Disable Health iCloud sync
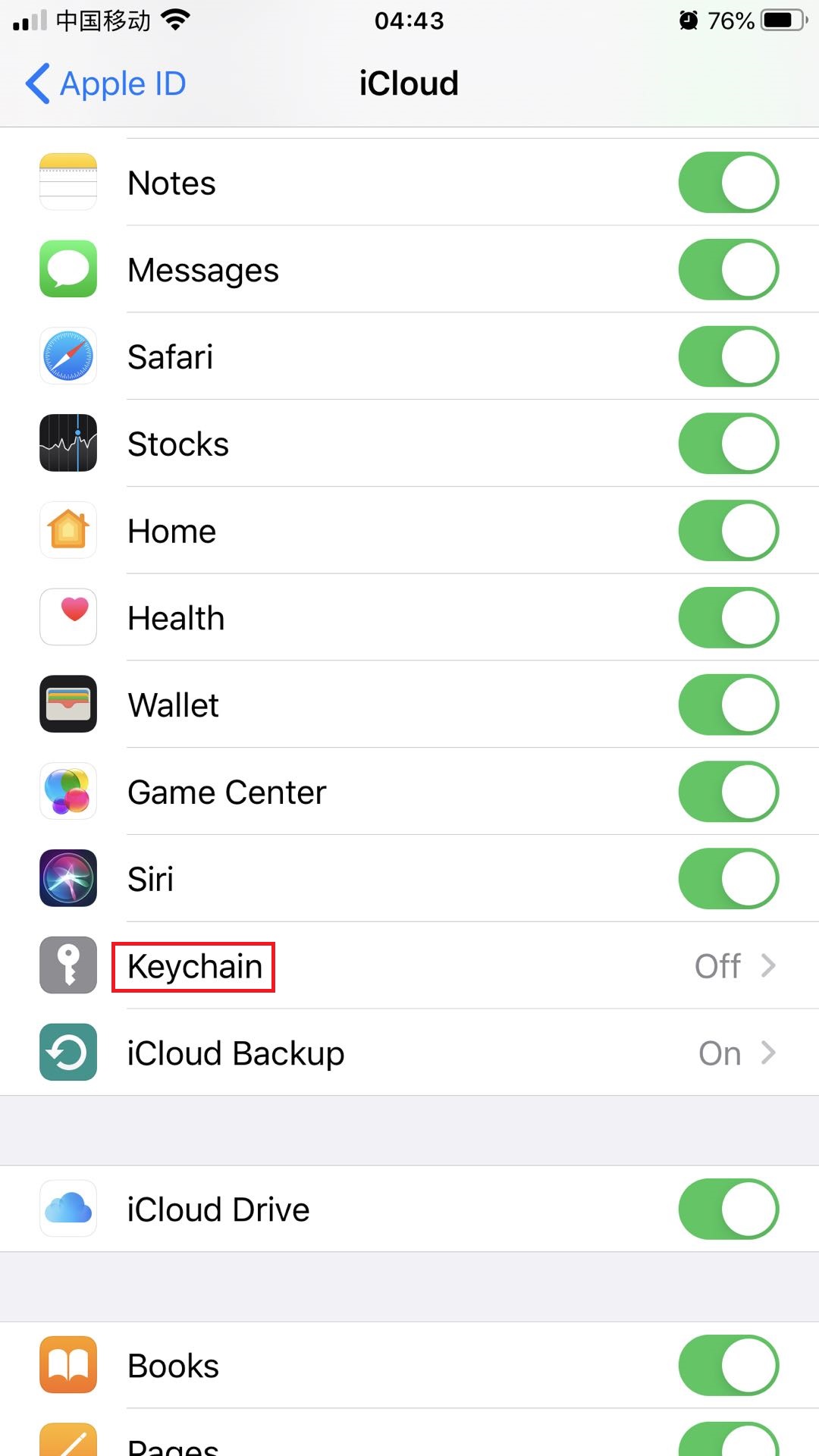The image size is (819, 1456). [x=729, y=618]
